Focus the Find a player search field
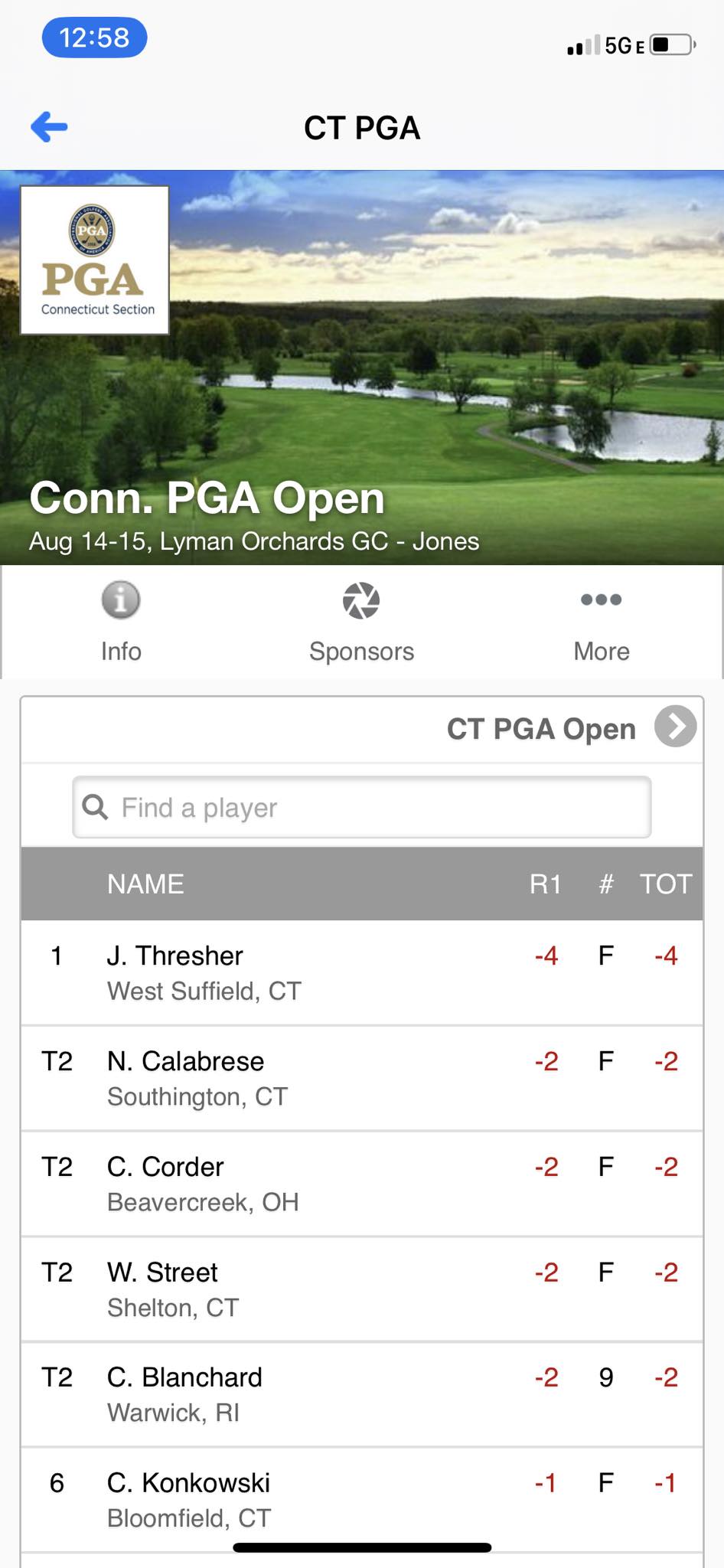724x1568 pixels. 362,808
